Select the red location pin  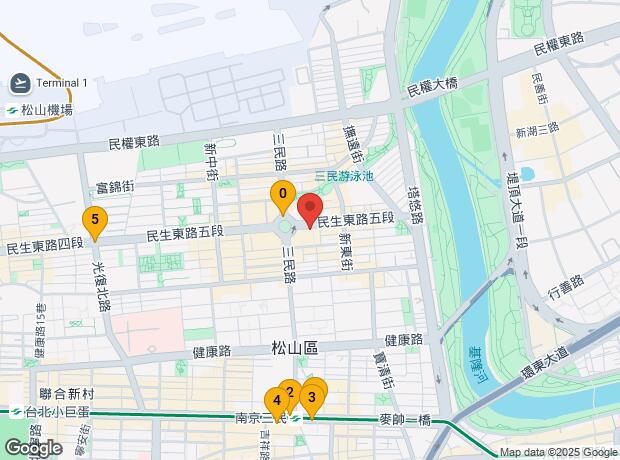coord(309,211)
